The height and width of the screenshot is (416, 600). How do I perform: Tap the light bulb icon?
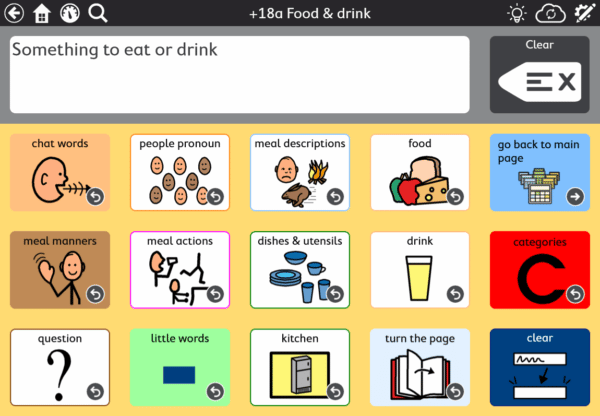pos(516,13)
